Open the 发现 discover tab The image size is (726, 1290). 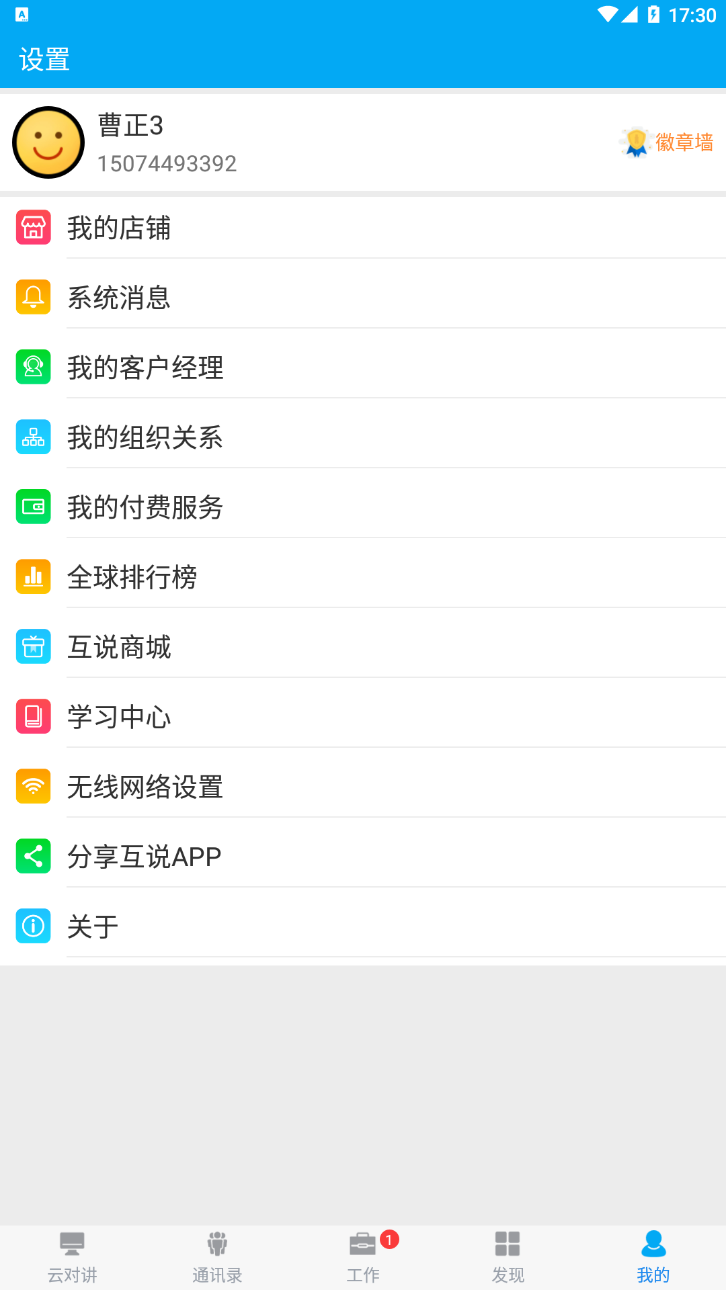[508, 1256]
